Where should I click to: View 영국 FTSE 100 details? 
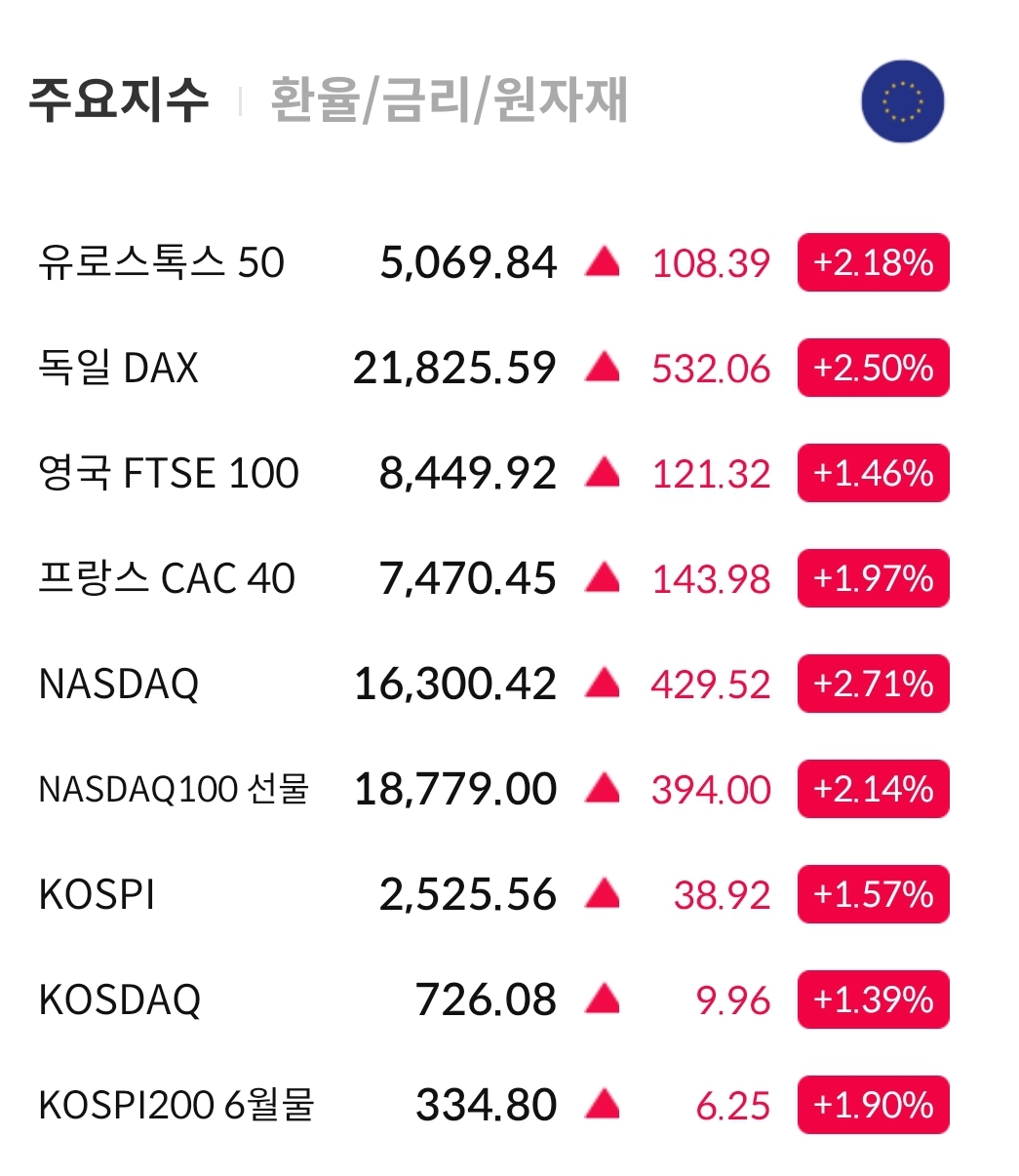(493, 473)
